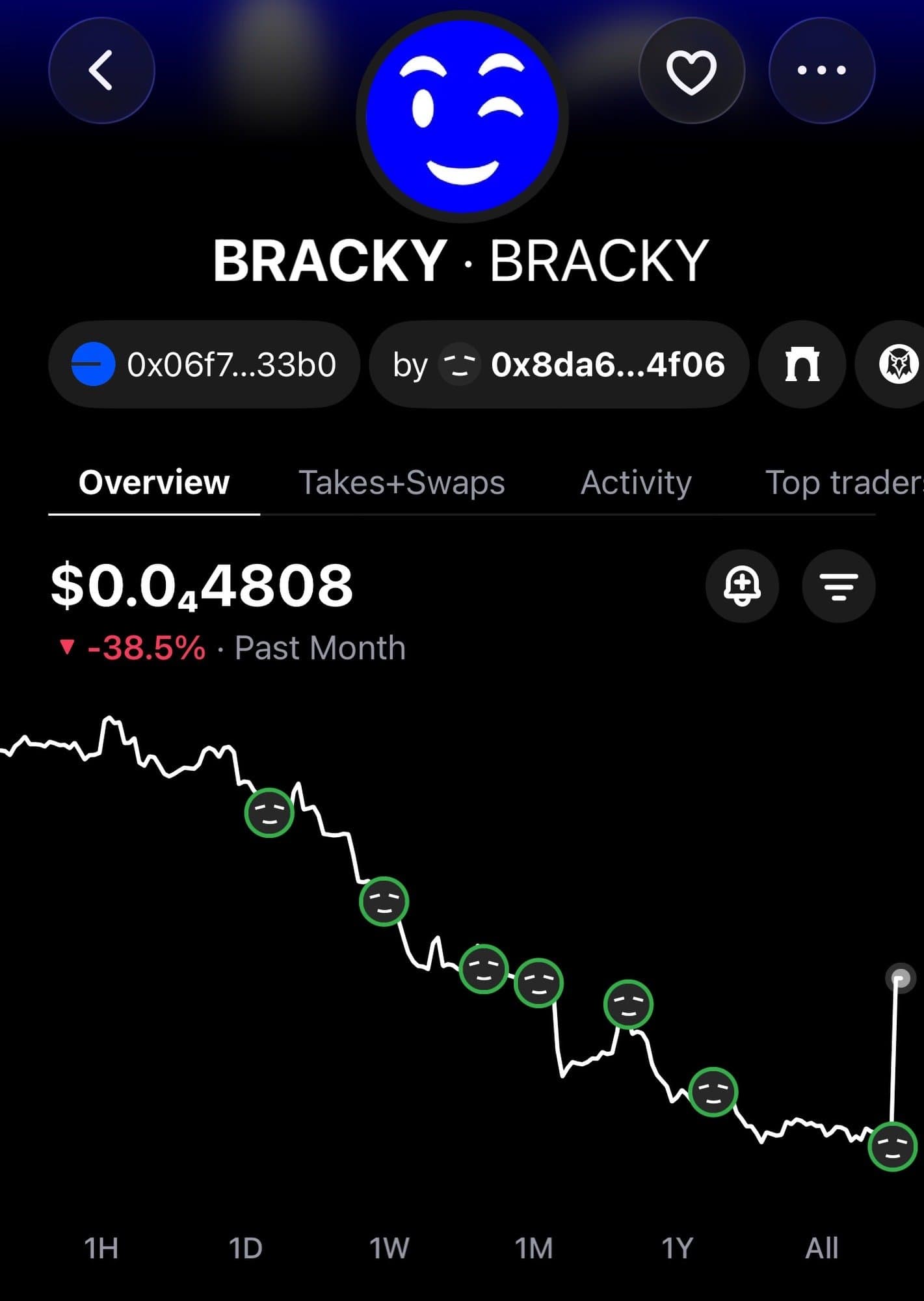Open the Top traders tab
Image resolution: width=924 pixels, height=1301 pixels.
tap(843, 483)
